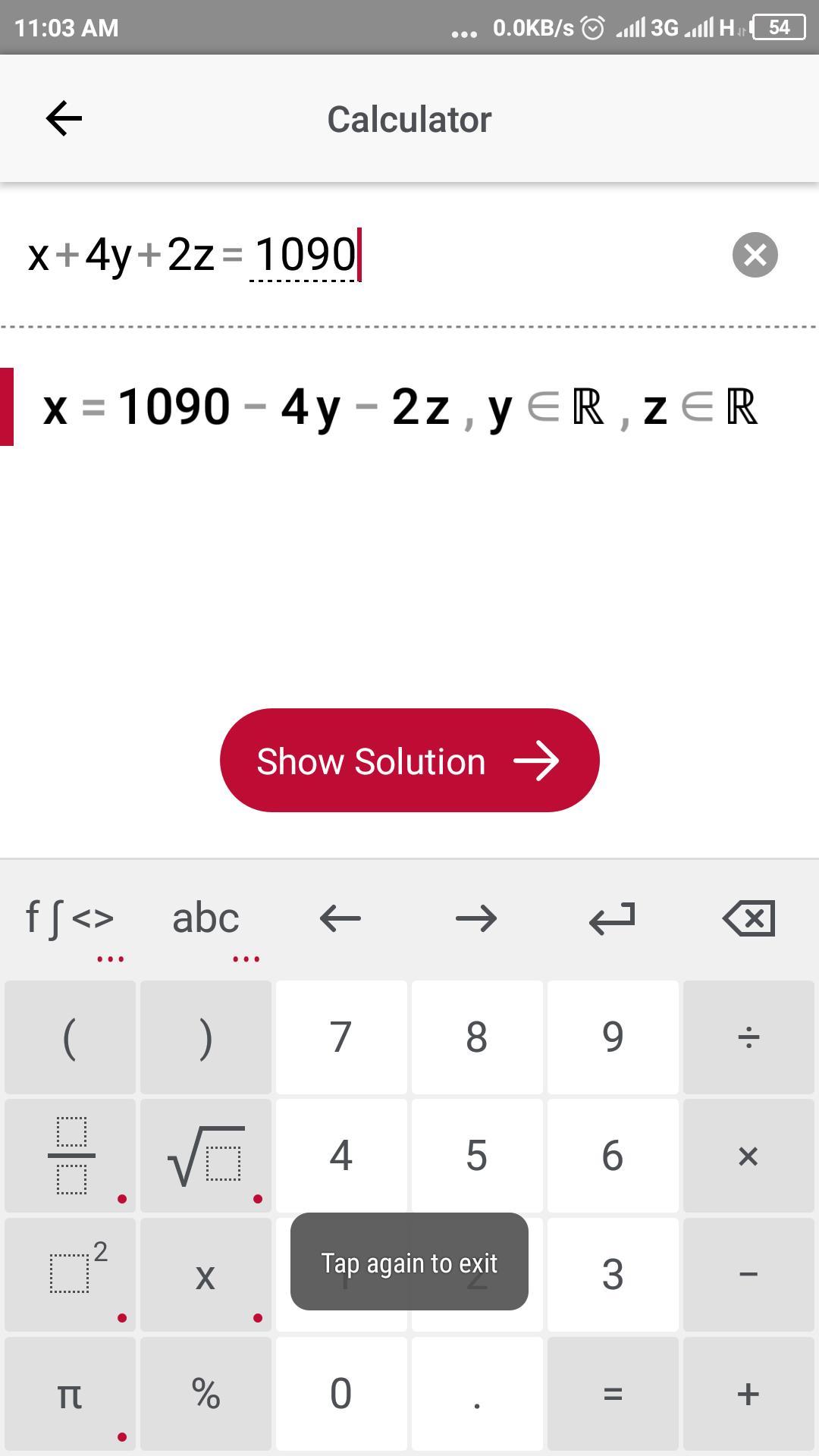The width and height of the screenshot is (819, 1456).
Task: Clear the equation input
Action: click(x=755, y=255)
